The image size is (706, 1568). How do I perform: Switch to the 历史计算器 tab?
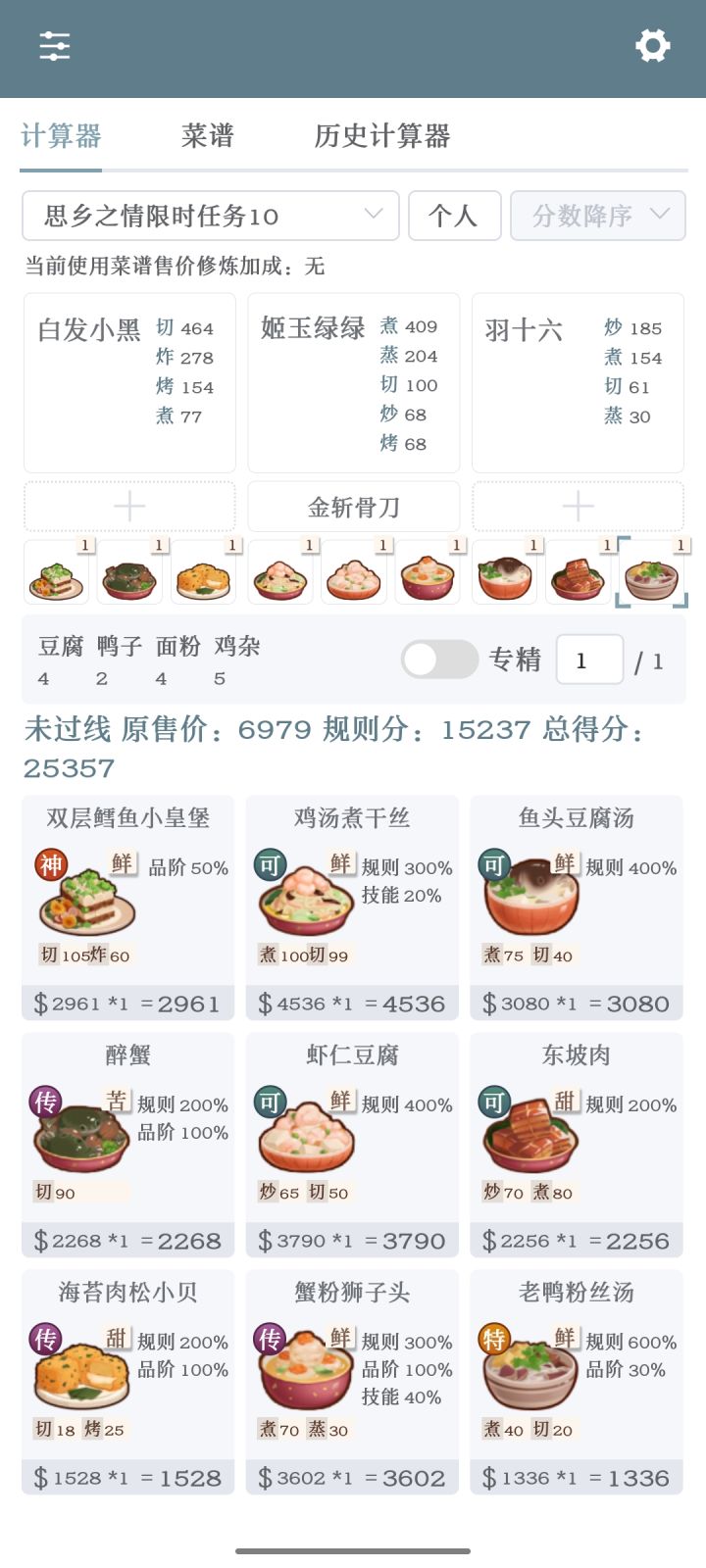(382, 136)
